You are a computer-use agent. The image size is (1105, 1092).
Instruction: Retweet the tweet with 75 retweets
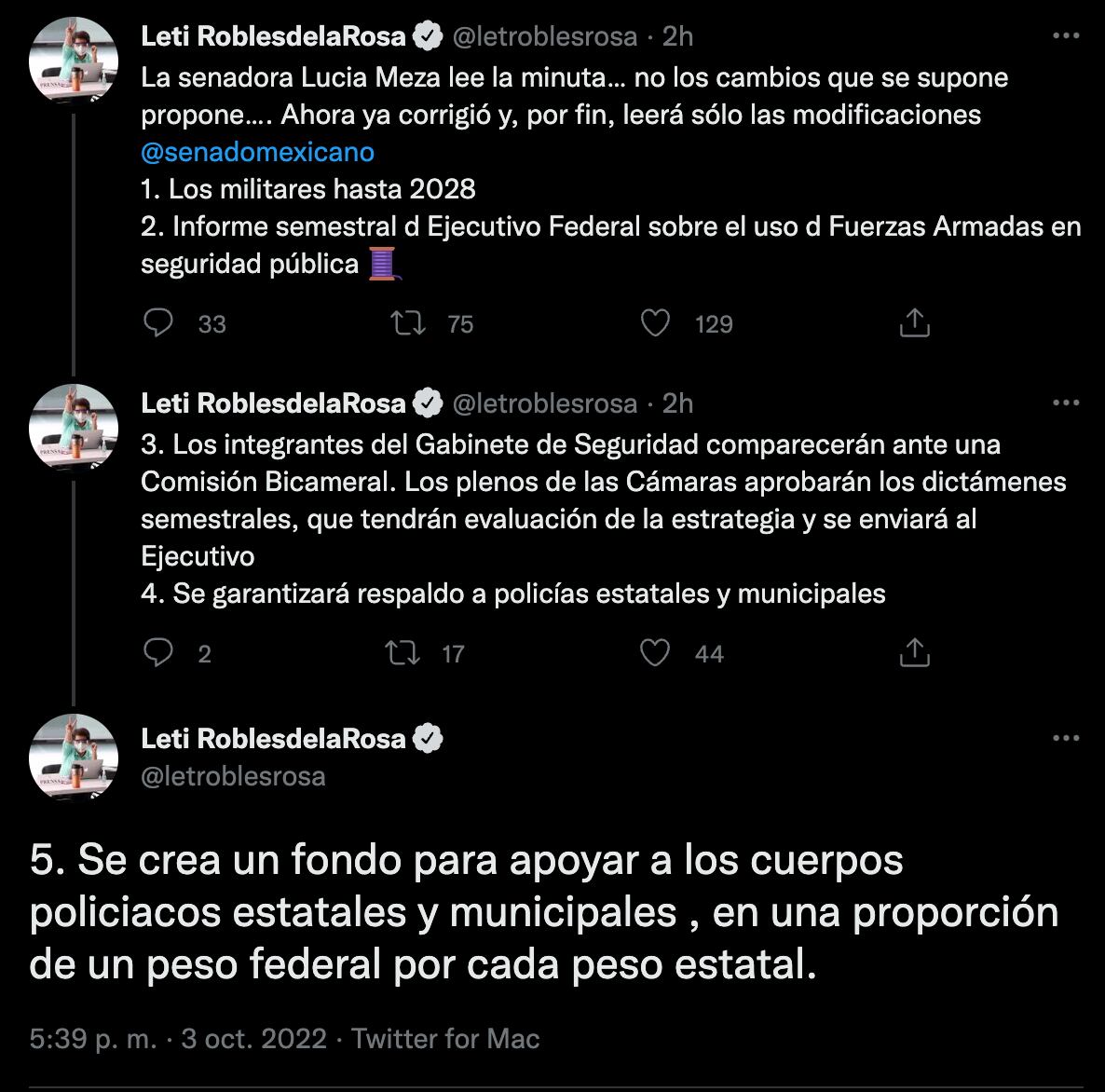tap(408, 323)
